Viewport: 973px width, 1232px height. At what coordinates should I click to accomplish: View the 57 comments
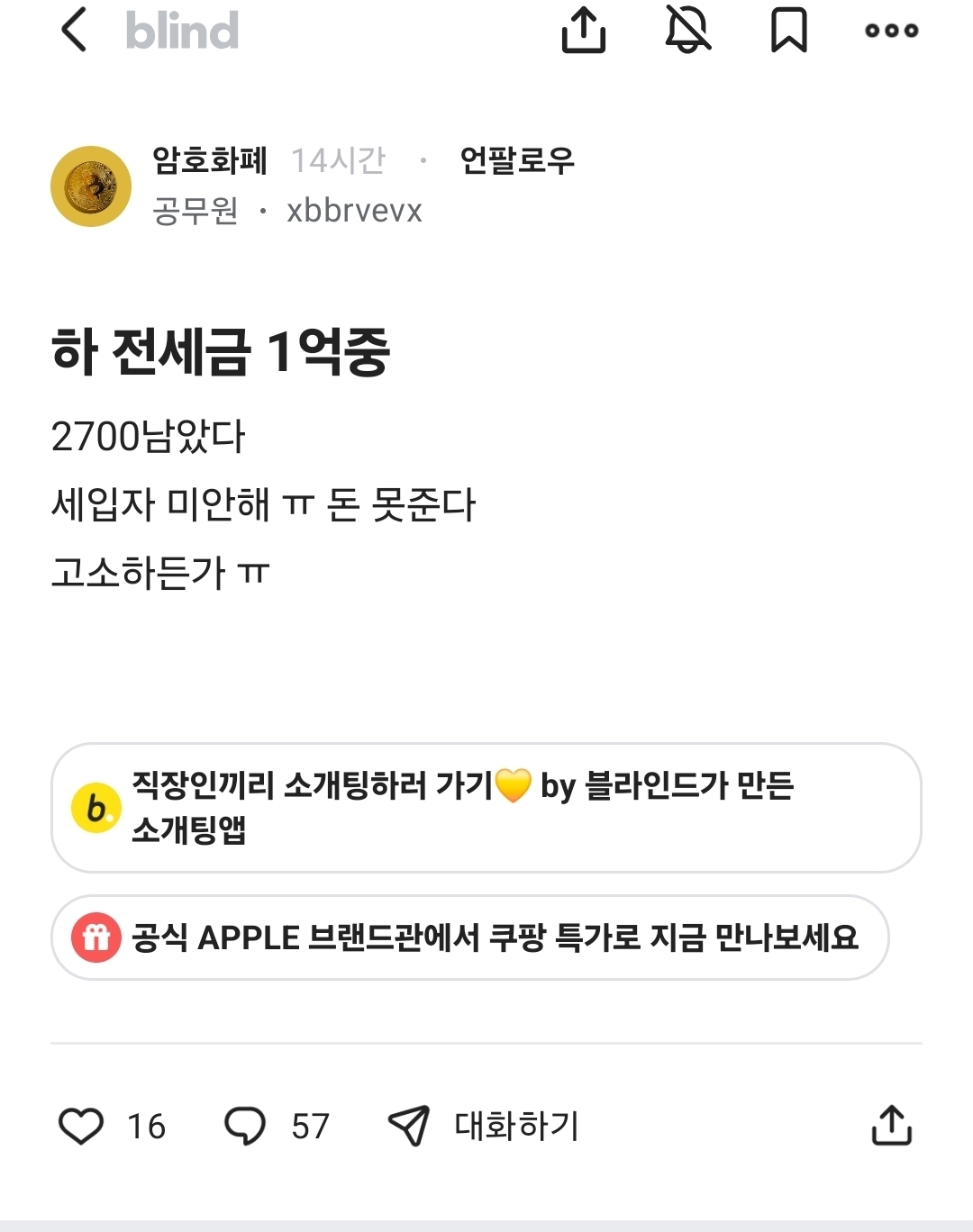245,1126
